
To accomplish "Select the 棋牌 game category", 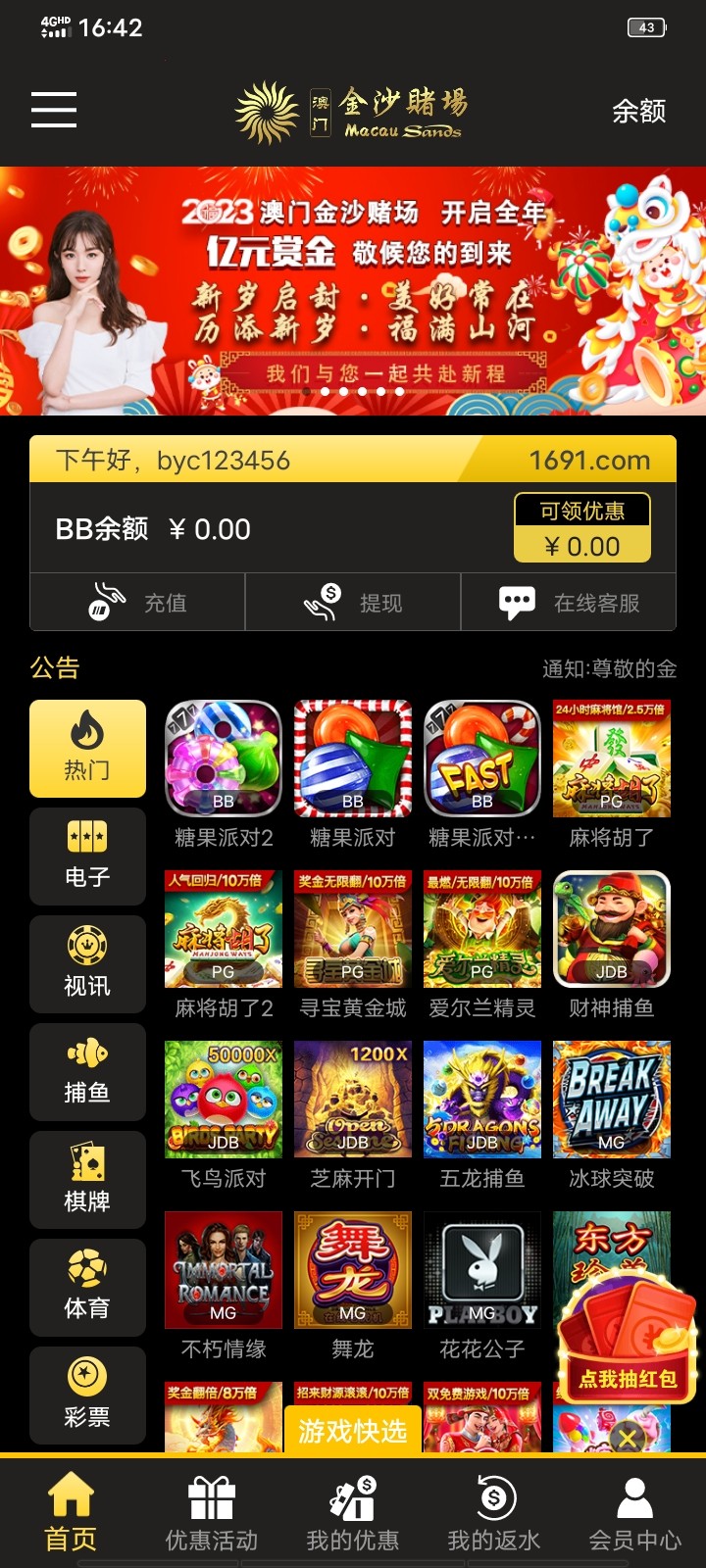I will pos(87,1180).
